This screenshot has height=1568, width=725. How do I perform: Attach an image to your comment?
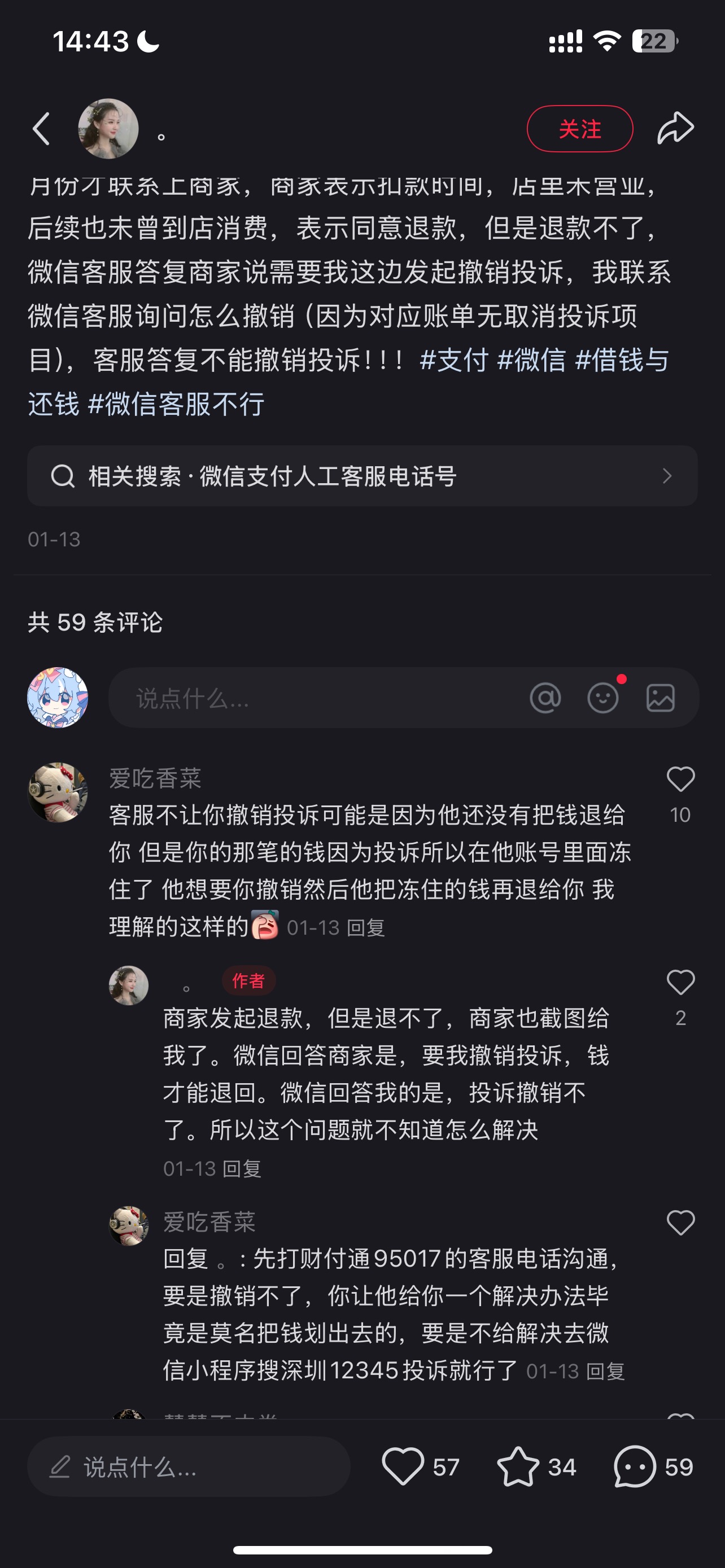661,698
